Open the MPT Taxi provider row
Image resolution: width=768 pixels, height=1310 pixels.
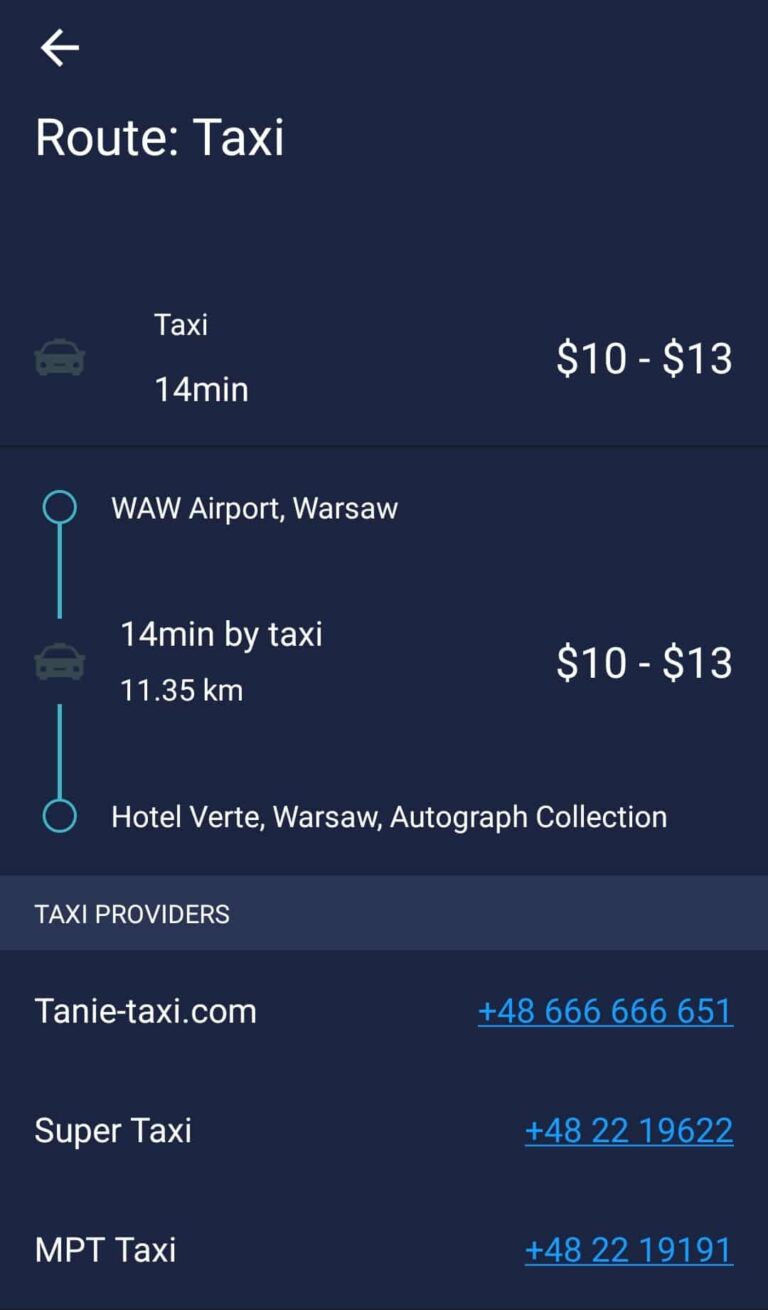(106, 1250)
